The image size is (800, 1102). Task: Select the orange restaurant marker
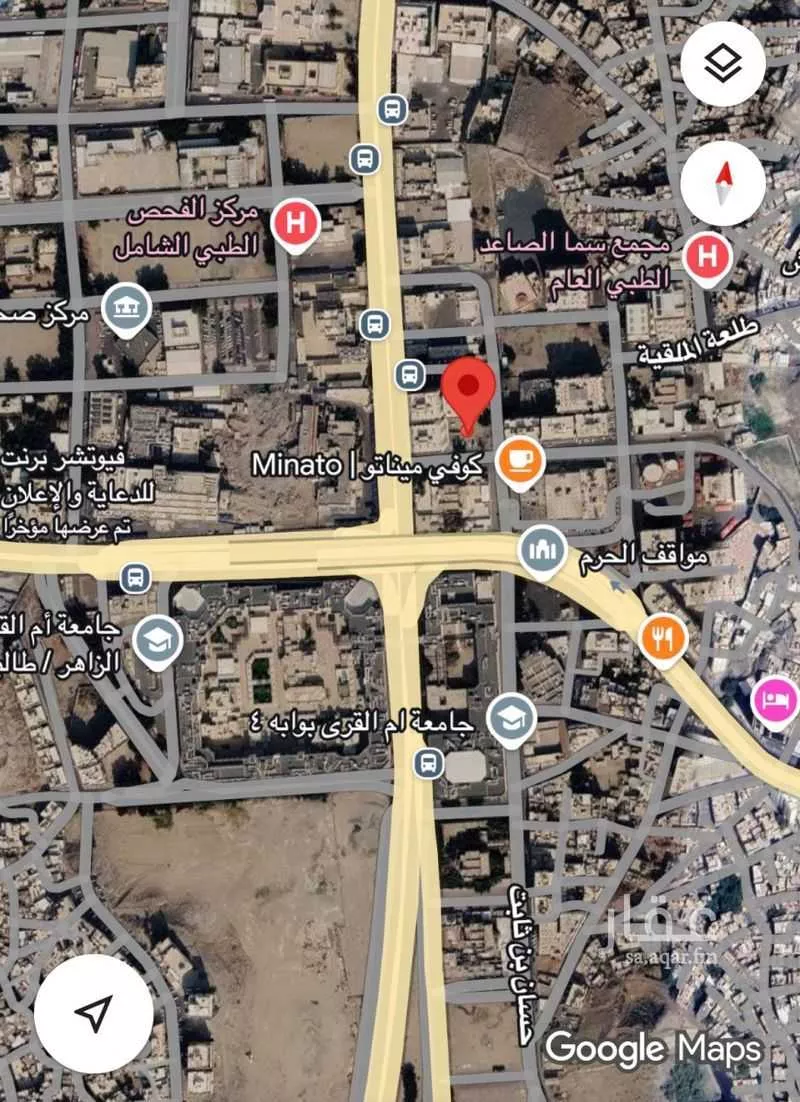pos(664,634)
